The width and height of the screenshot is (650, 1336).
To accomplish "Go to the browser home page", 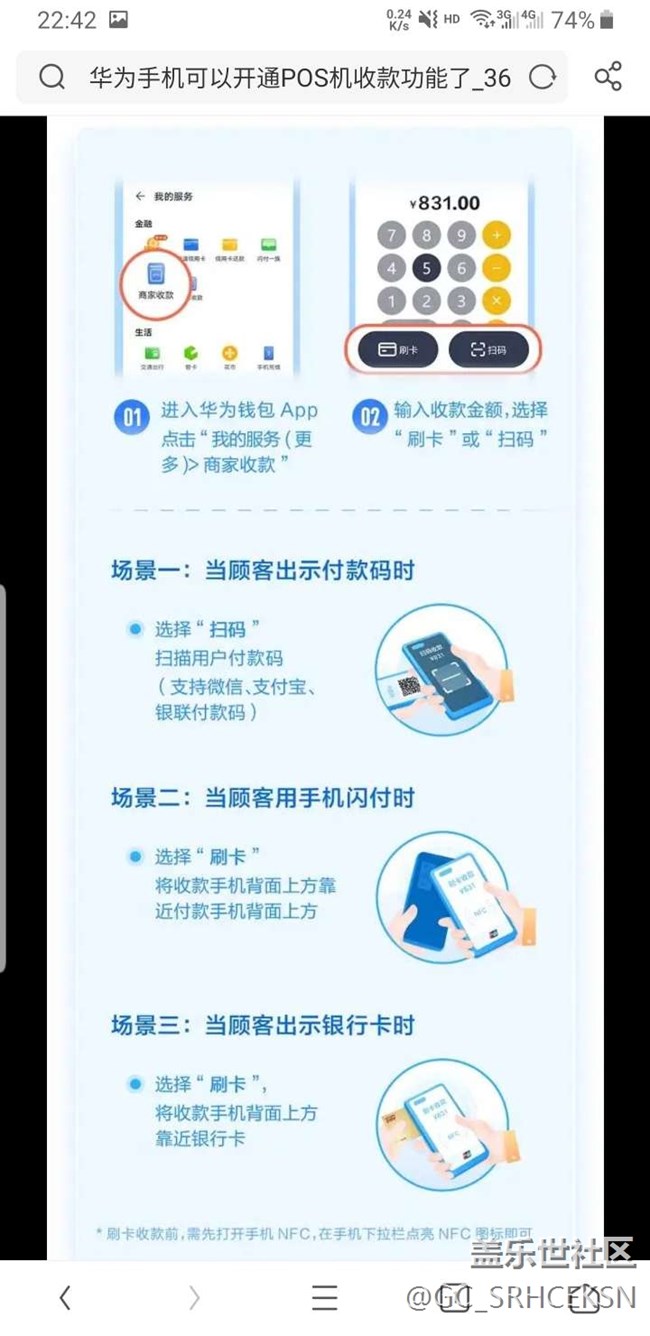I will (x=584, y=1298).
